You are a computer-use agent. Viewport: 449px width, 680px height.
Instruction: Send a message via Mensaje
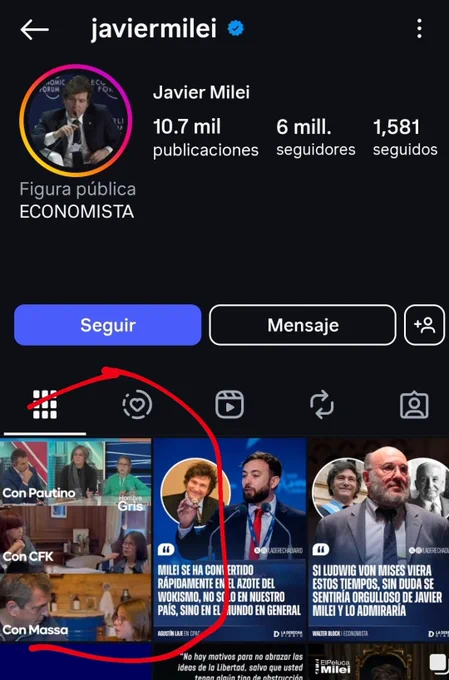tap(303, 325)
